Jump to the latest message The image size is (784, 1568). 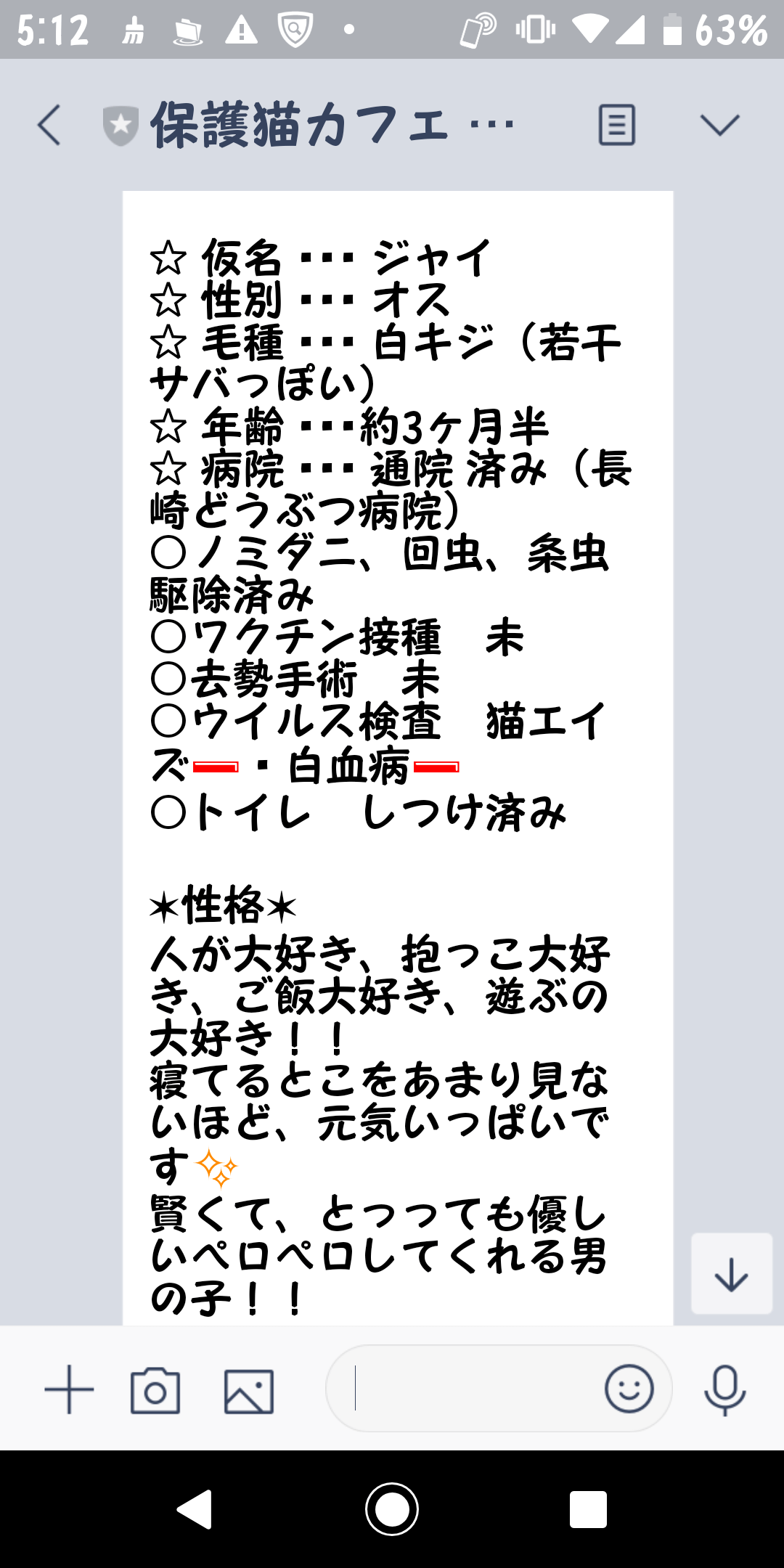coord(731,1274)
